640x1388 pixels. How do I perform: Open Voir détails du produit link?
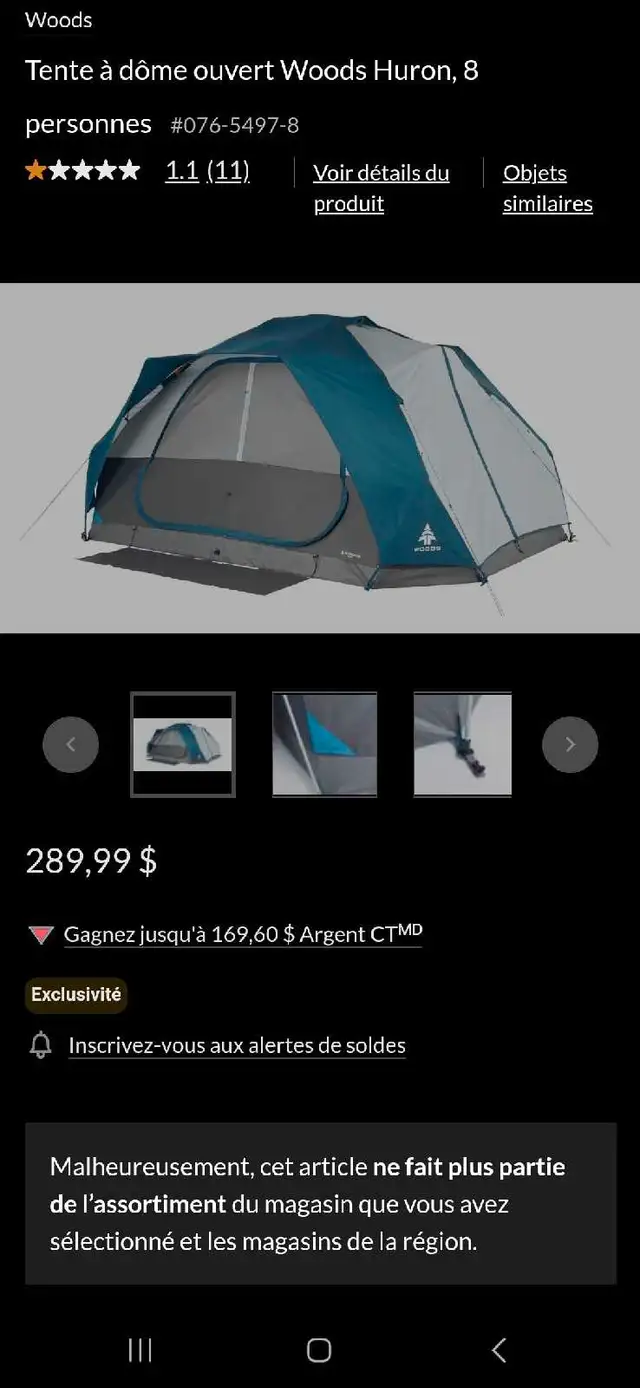point(381,187)
